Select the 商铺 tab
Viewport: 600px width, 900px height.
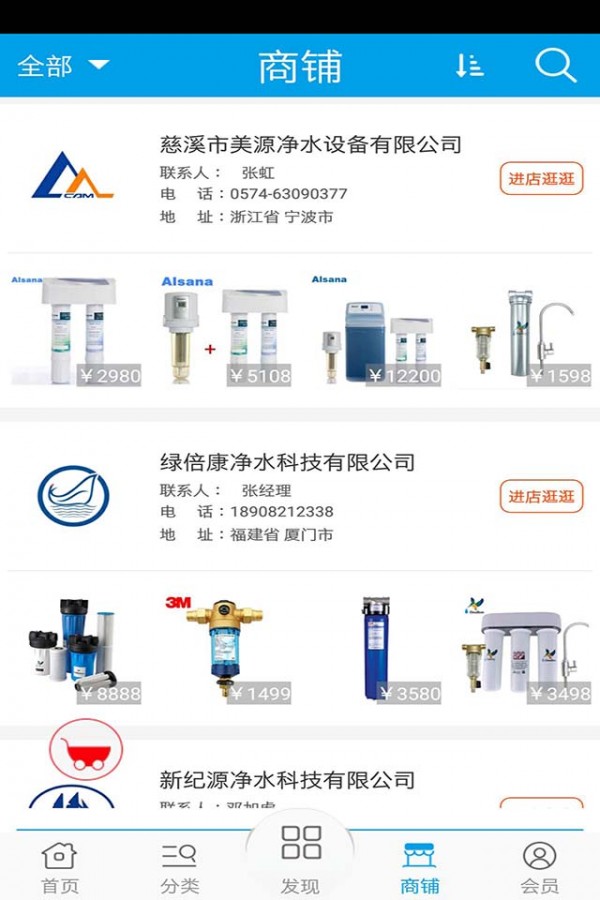click(x=420, y=867)
